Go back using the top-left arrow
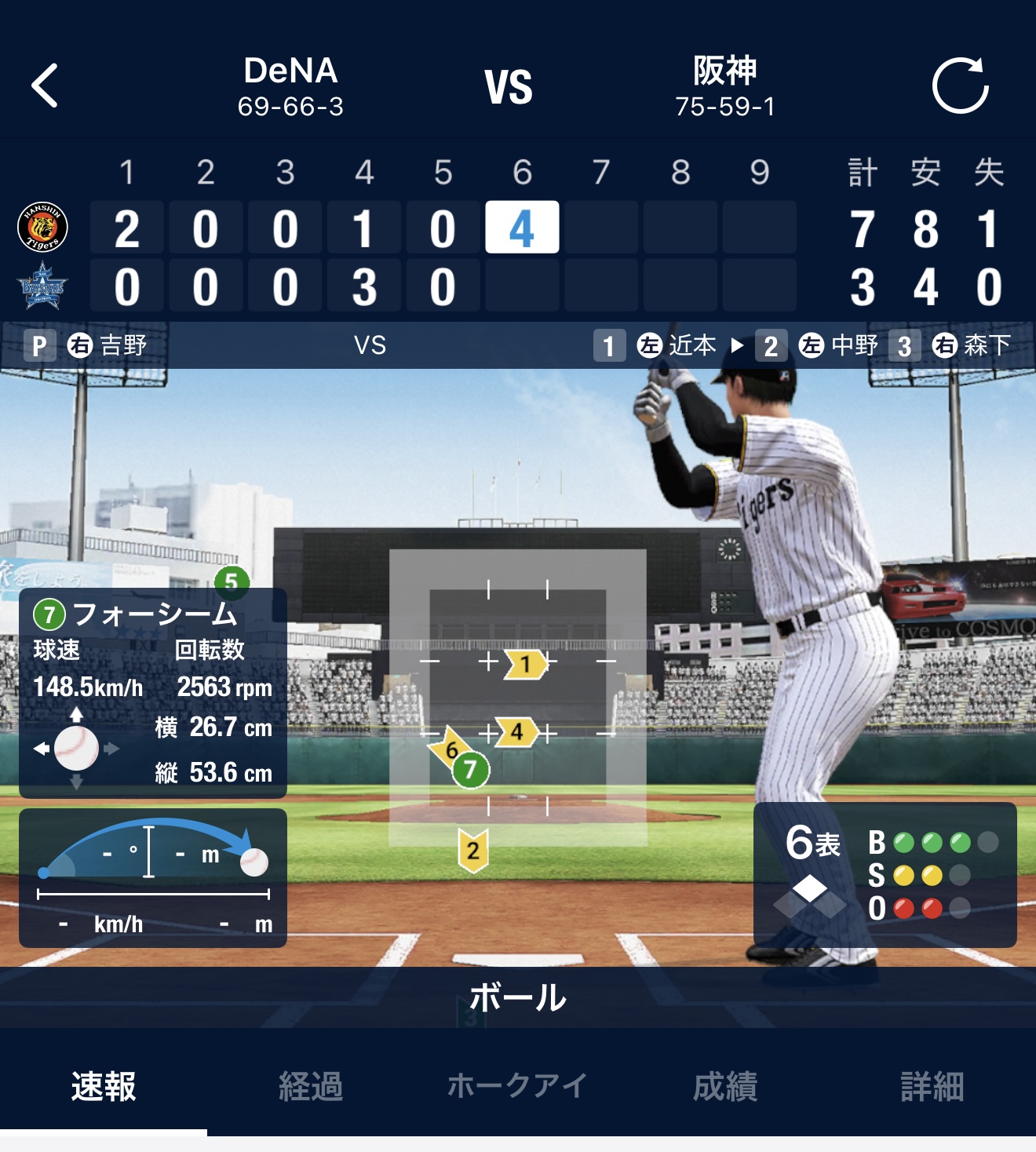The width and height of the screenshot is (1036, 1152). 45,86
